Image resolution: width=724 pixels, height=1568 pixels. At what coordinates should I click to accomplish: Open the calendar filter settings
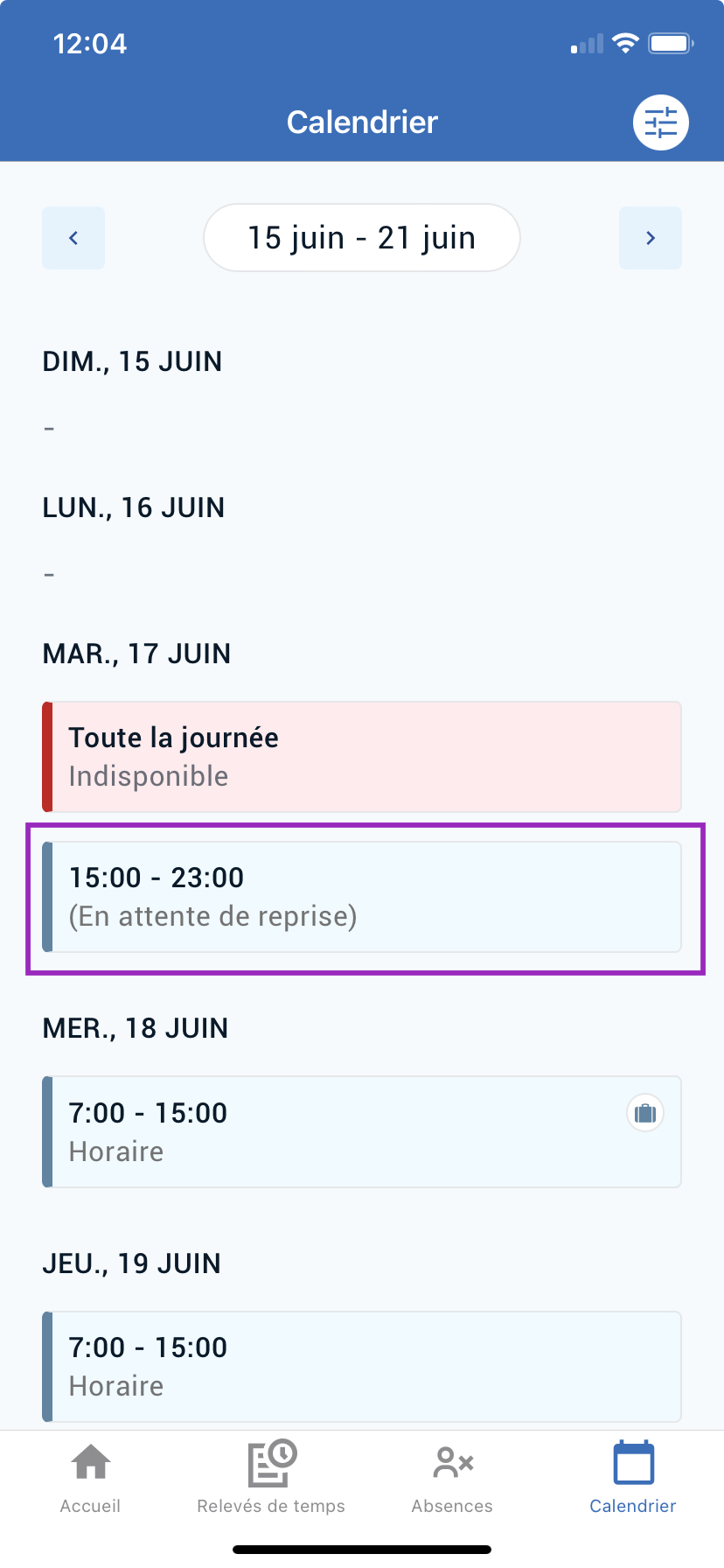tap(661, 122)
